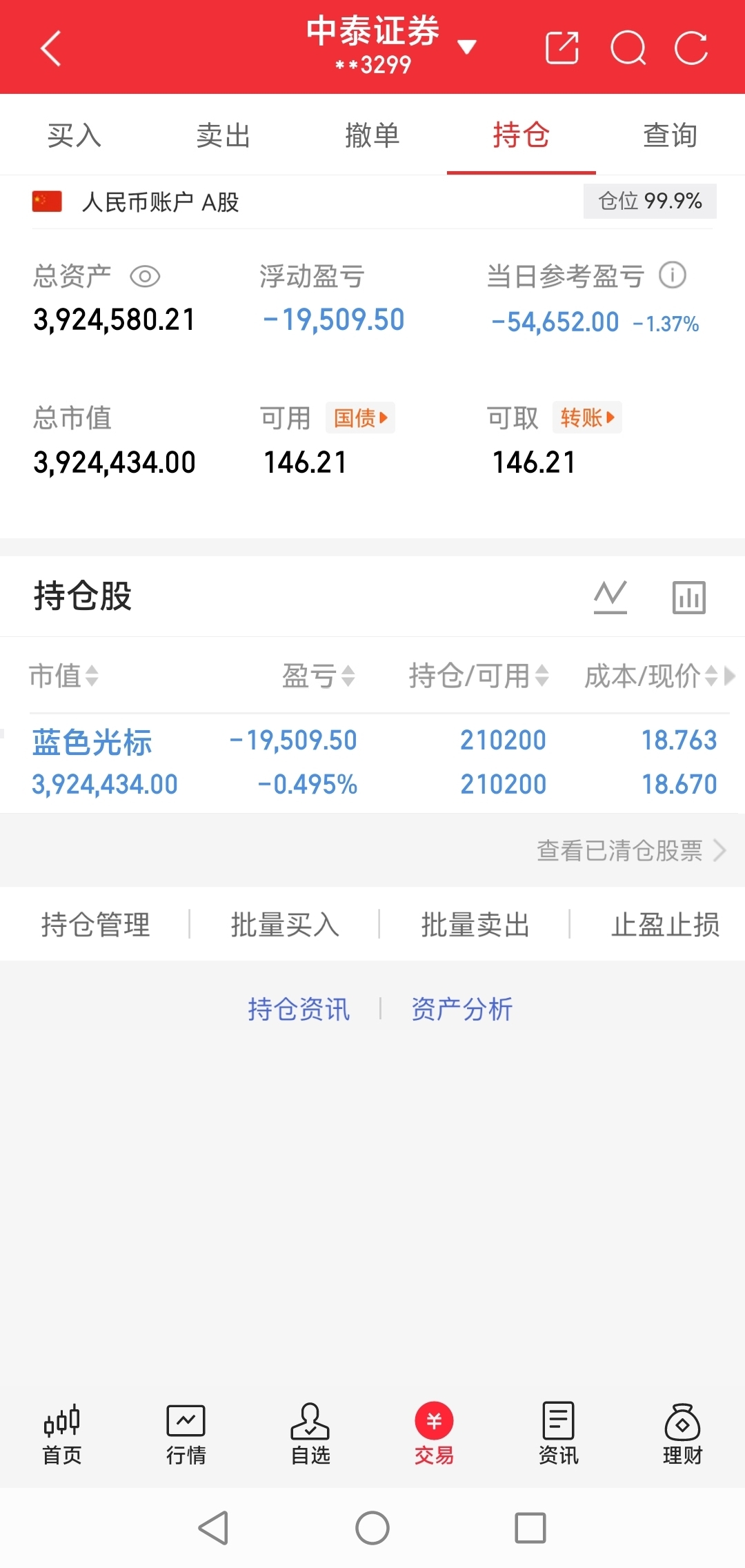
Task: Go to the 行情 bottom tab
Action: point(186,1435)
